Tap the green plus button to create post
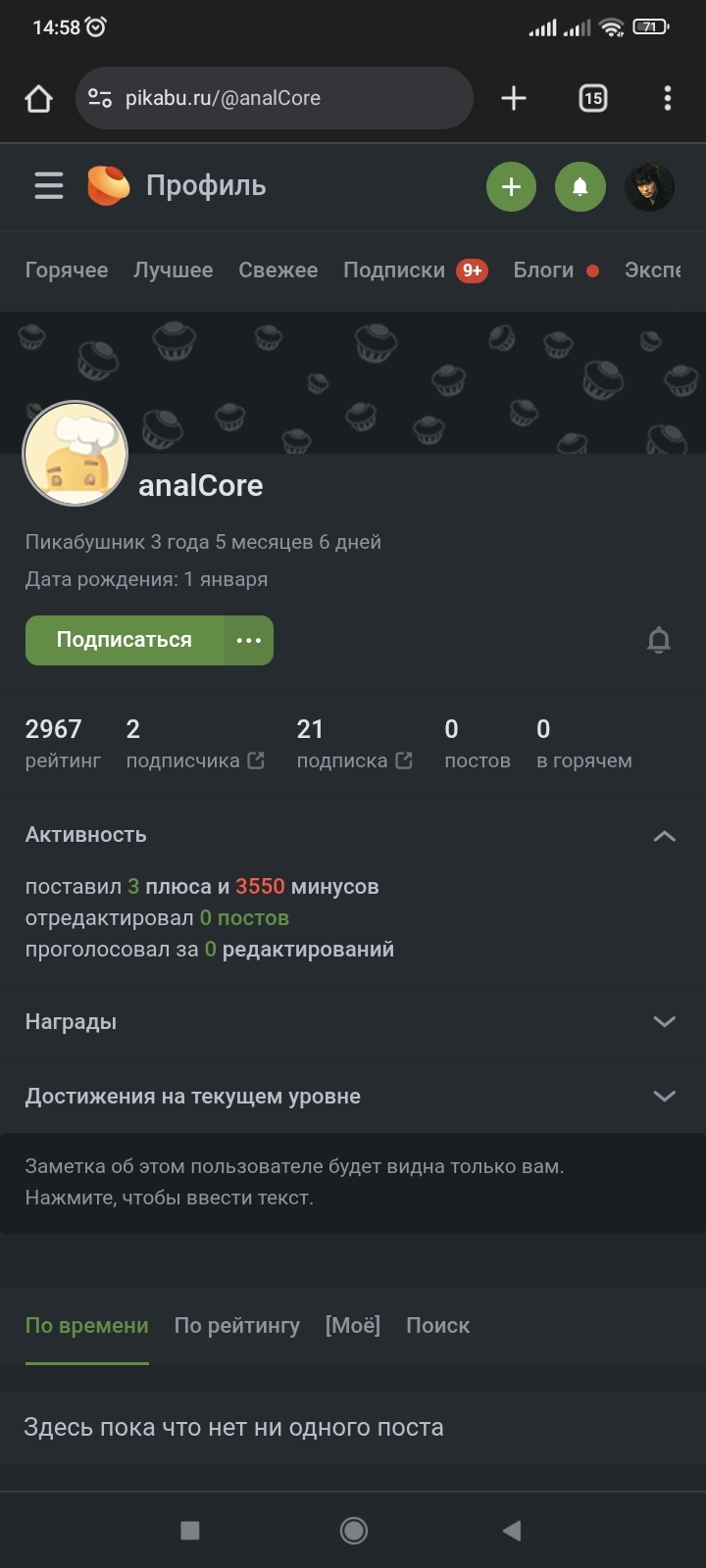Image resolution: width=706 pixels, height=1568 pixels. click(511, 186)
